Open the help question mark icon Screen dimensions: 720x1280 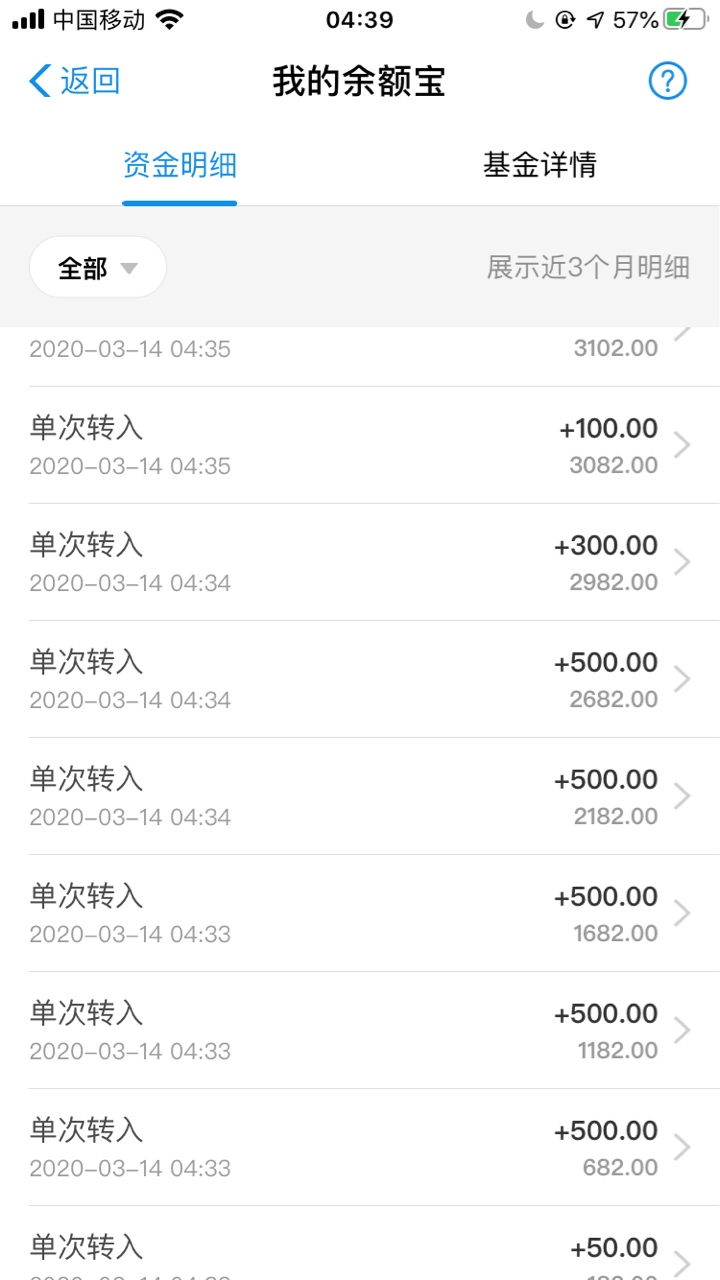pyautogui.click(x=667, y=81)
